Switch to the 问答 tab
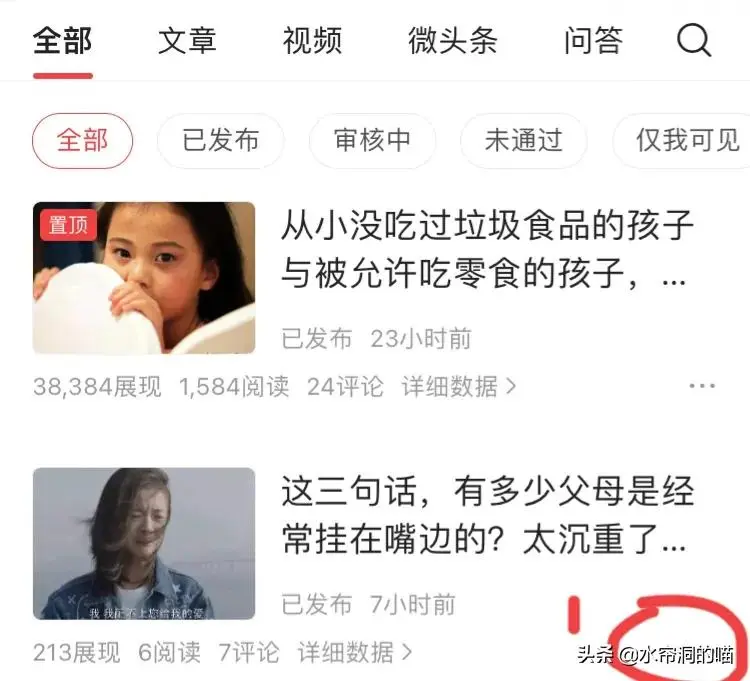 (x=593, y=41)
